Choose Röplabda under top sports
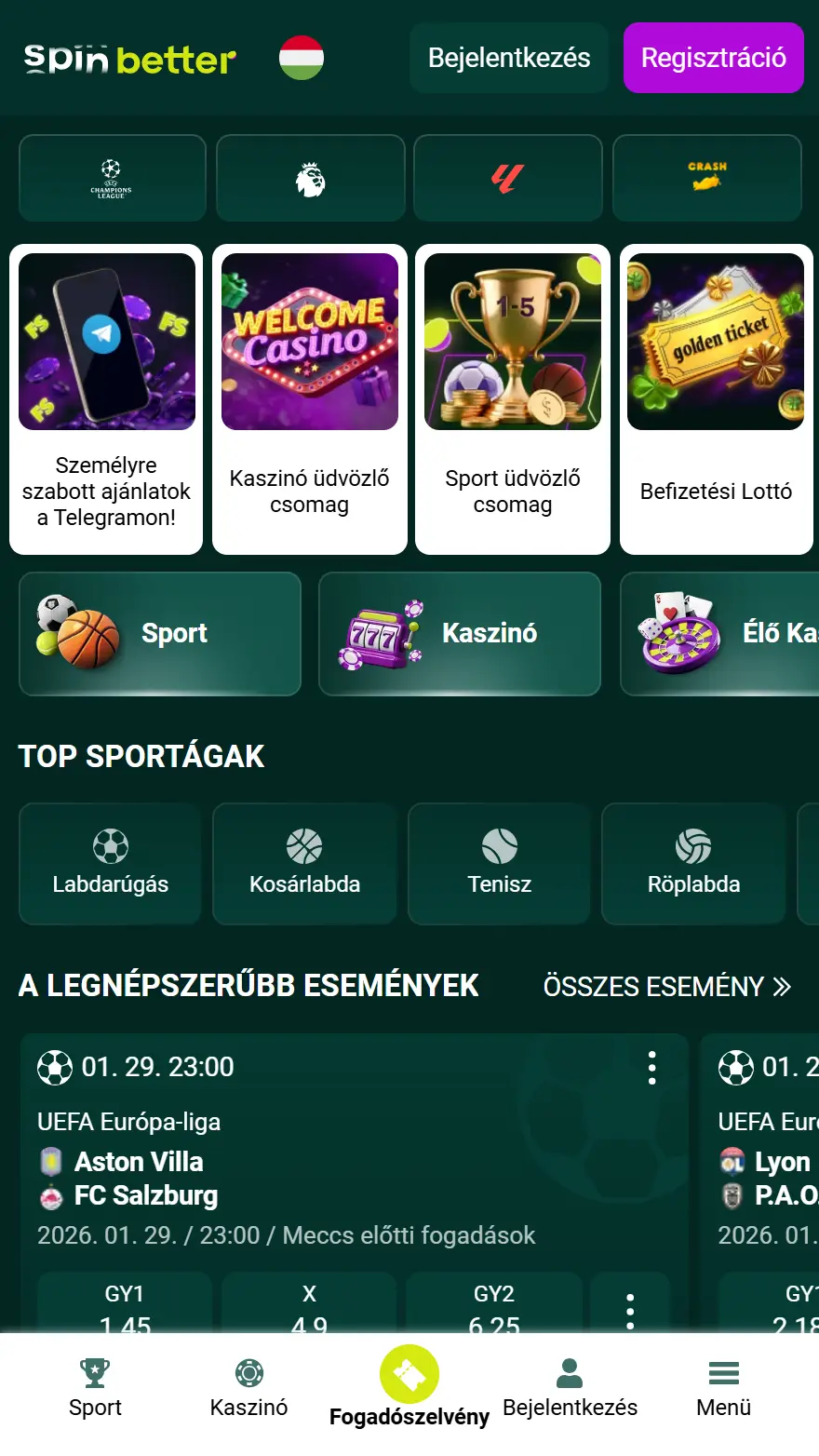 pyautogui.click(x=693, y=864)
